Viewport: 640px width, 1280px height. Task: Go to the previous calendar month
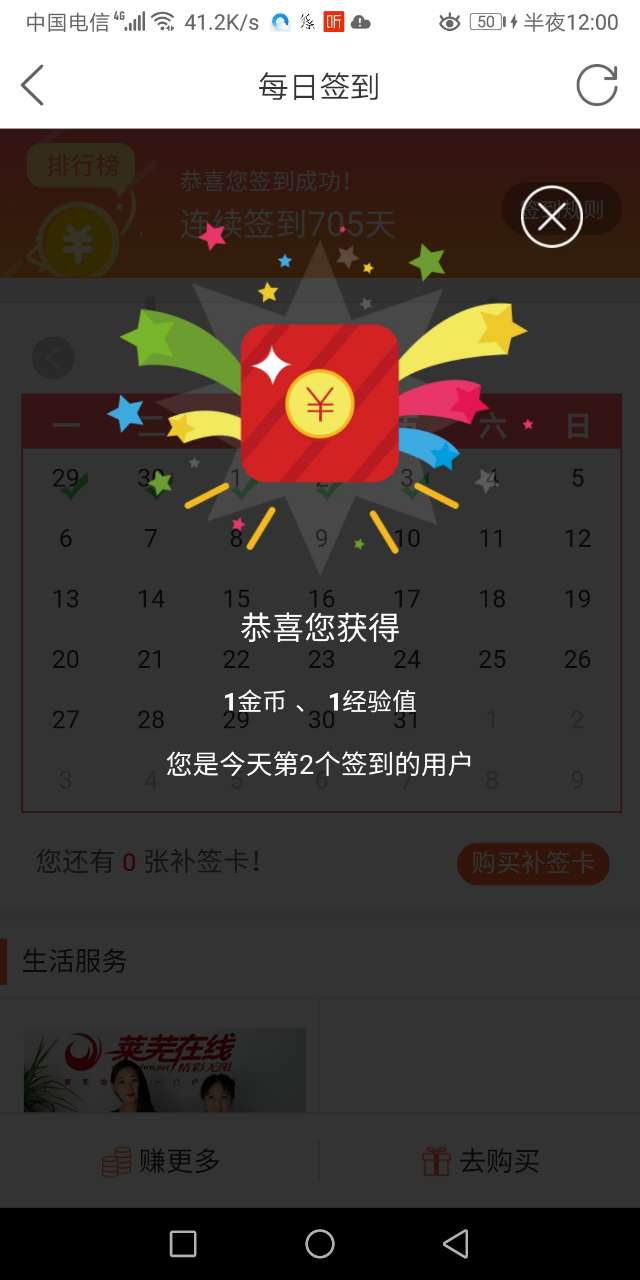pos(53,357)
